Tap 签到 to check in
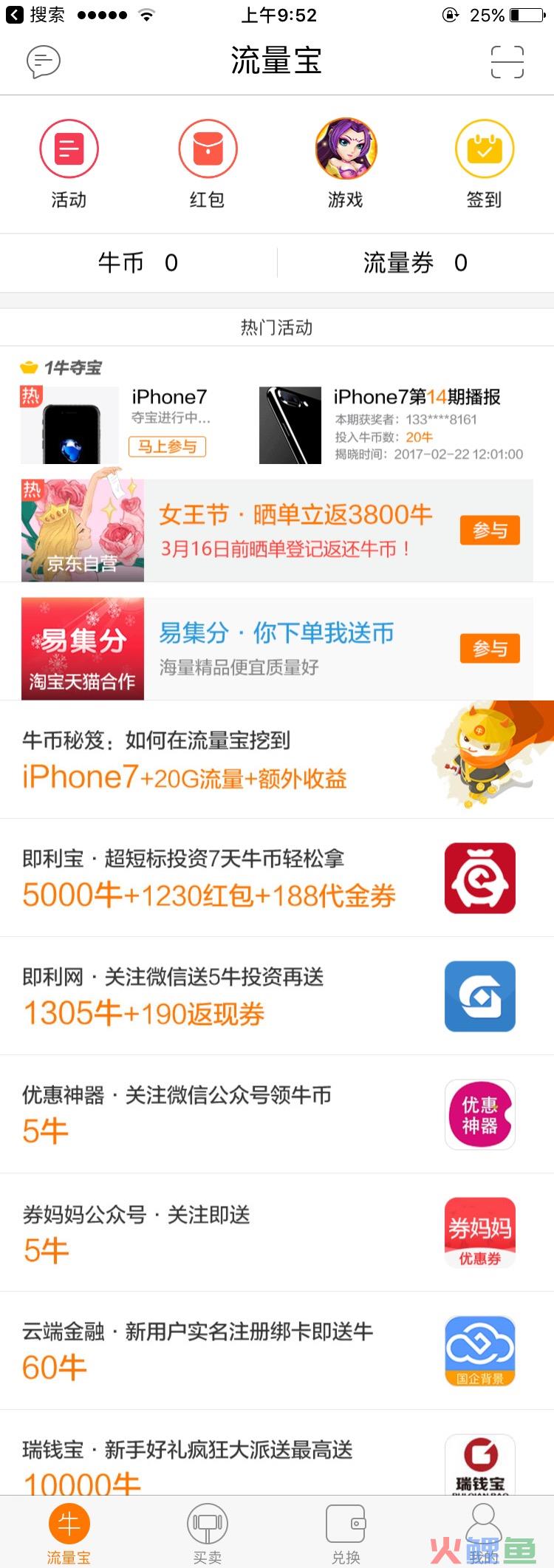The image size is (554, 1568). point(484,164)
